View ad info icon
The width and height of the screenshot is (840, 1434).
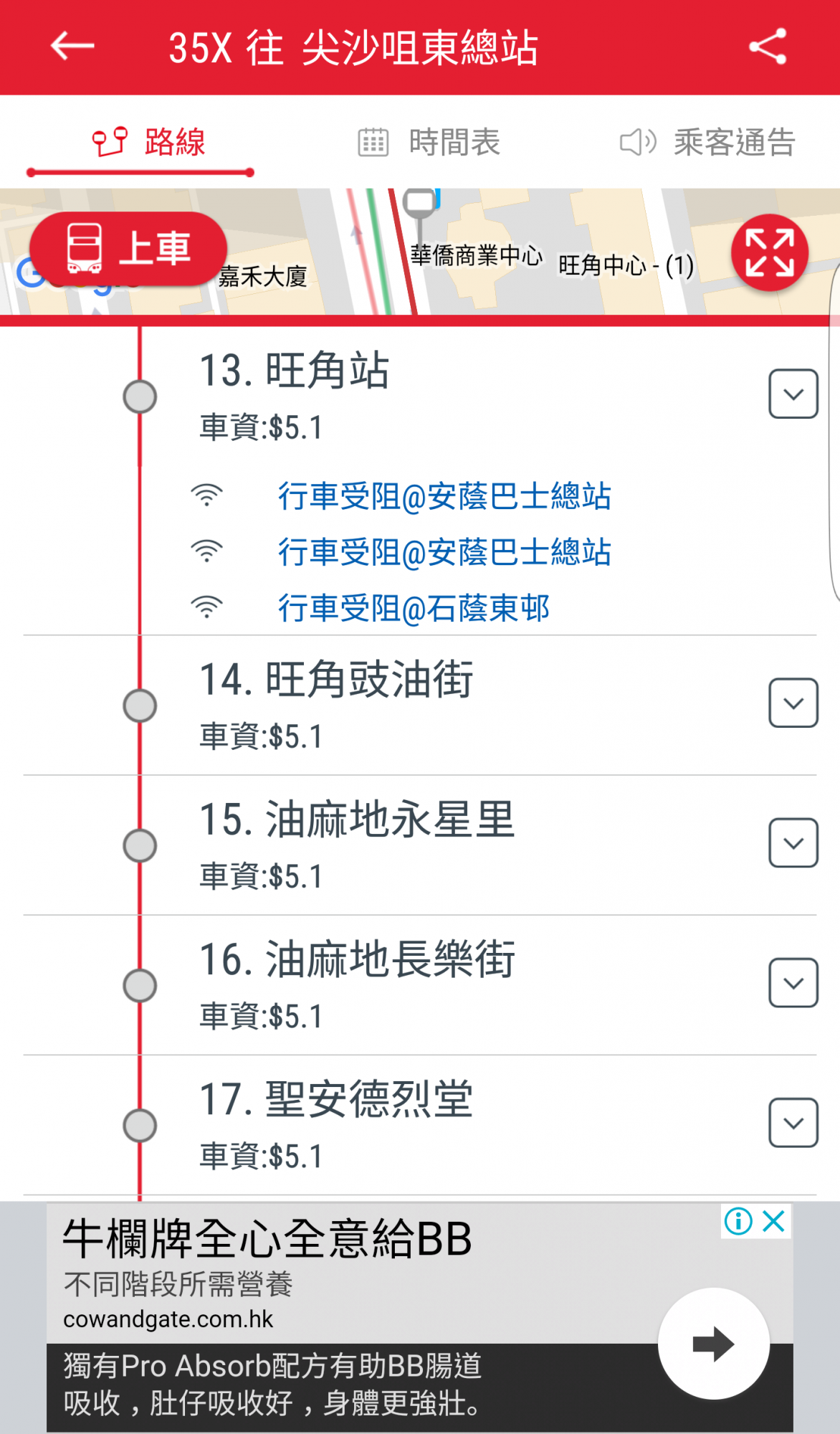(x=738, y=1221)
